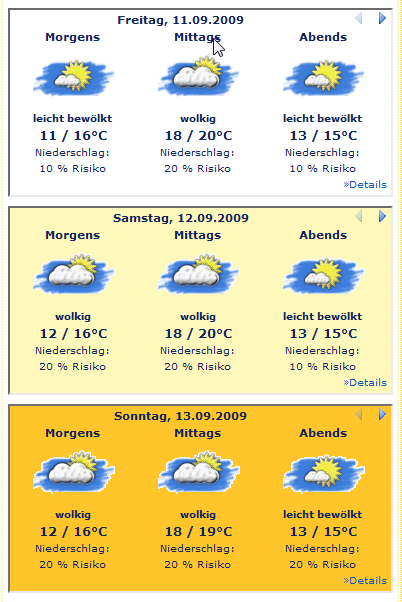The width and height of the screenshot is (402, 602).
Task: Tap the previous arrow on Sonntag panel
Action: pos(359,414)
